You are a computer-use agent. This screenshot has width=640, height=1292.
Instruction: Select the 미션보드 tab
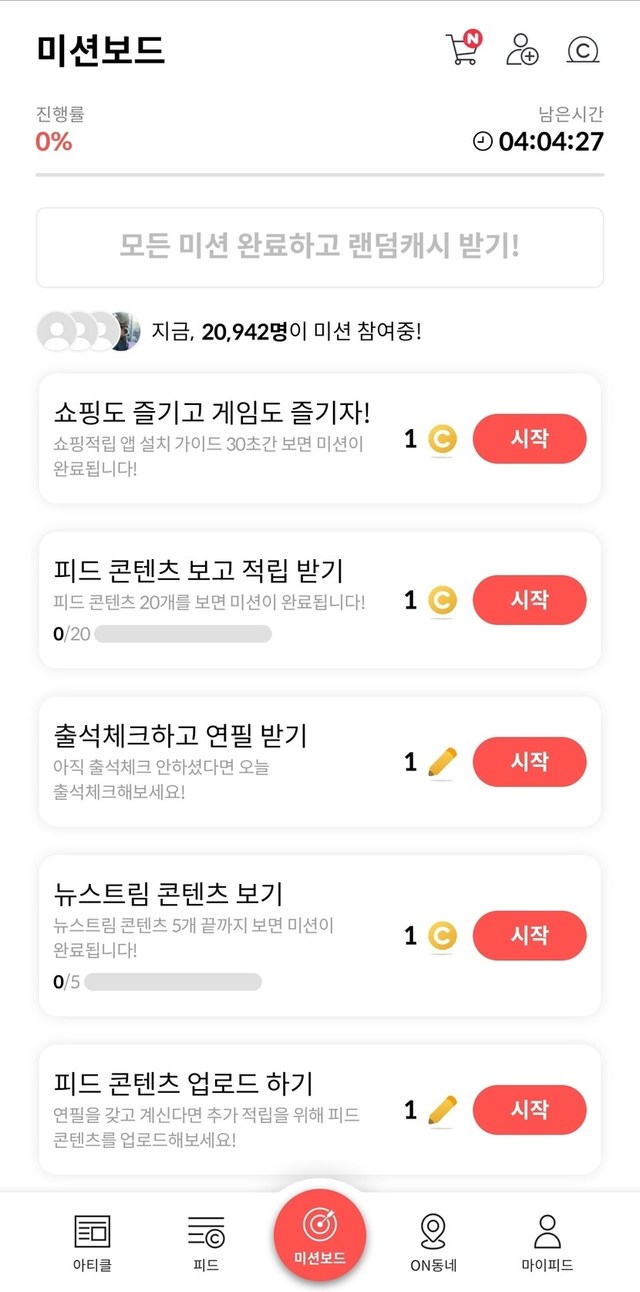pyautogui.click(x=320, y=1234)
